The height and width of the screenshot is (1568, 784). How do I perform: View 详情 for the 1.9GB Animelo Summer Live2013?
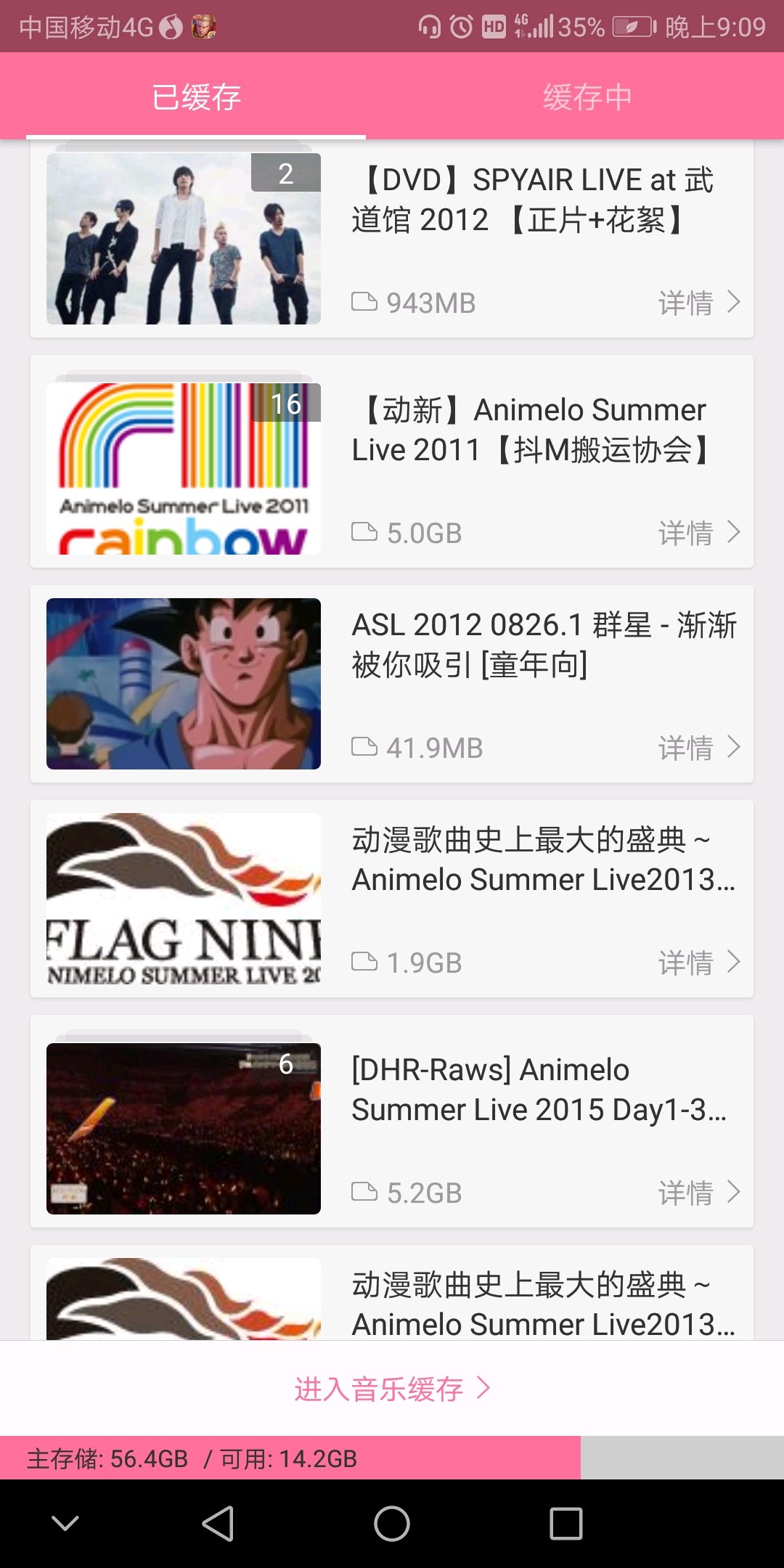click(698, 963)
